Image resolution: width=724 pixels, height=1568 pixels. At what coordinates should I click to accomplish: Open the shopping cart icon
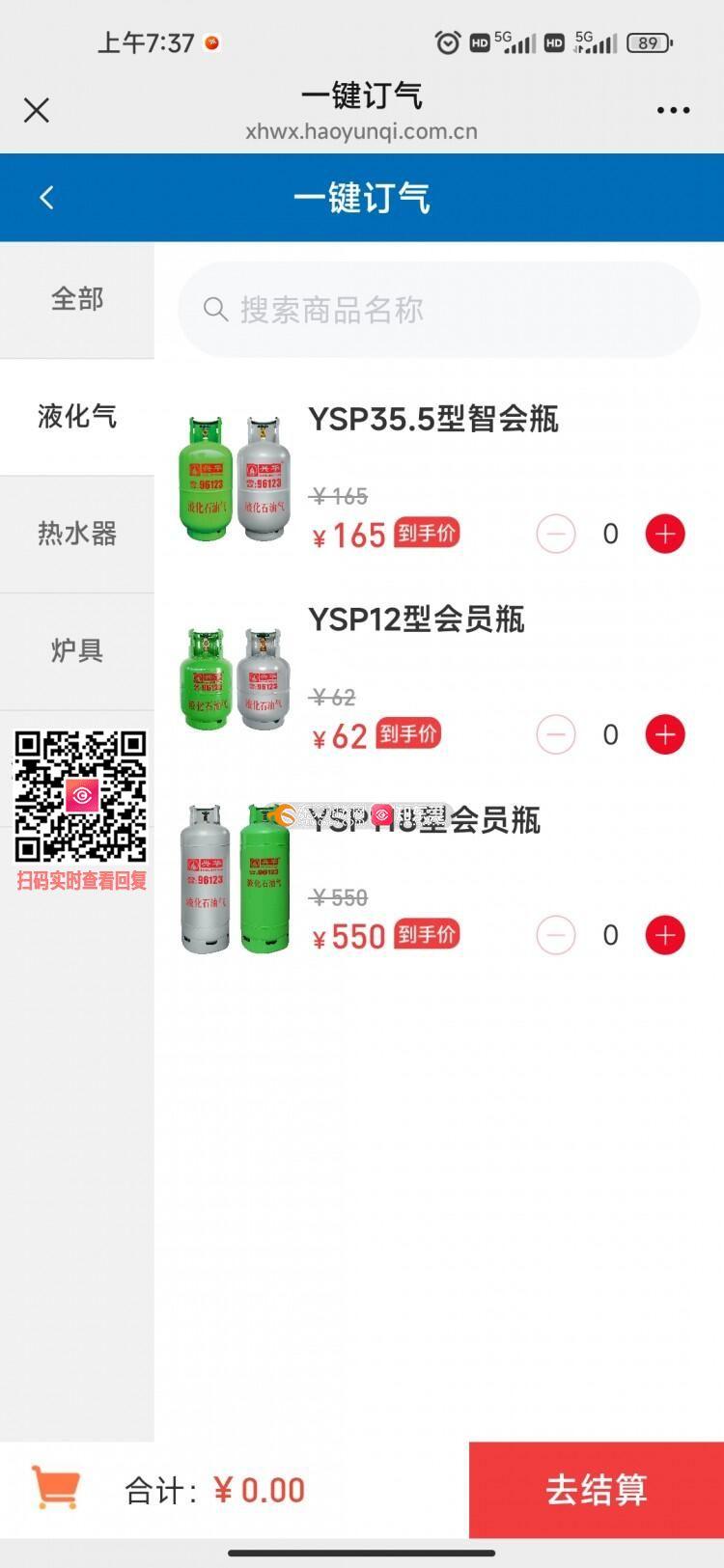pyautogui.click(x=56, y=1488)
